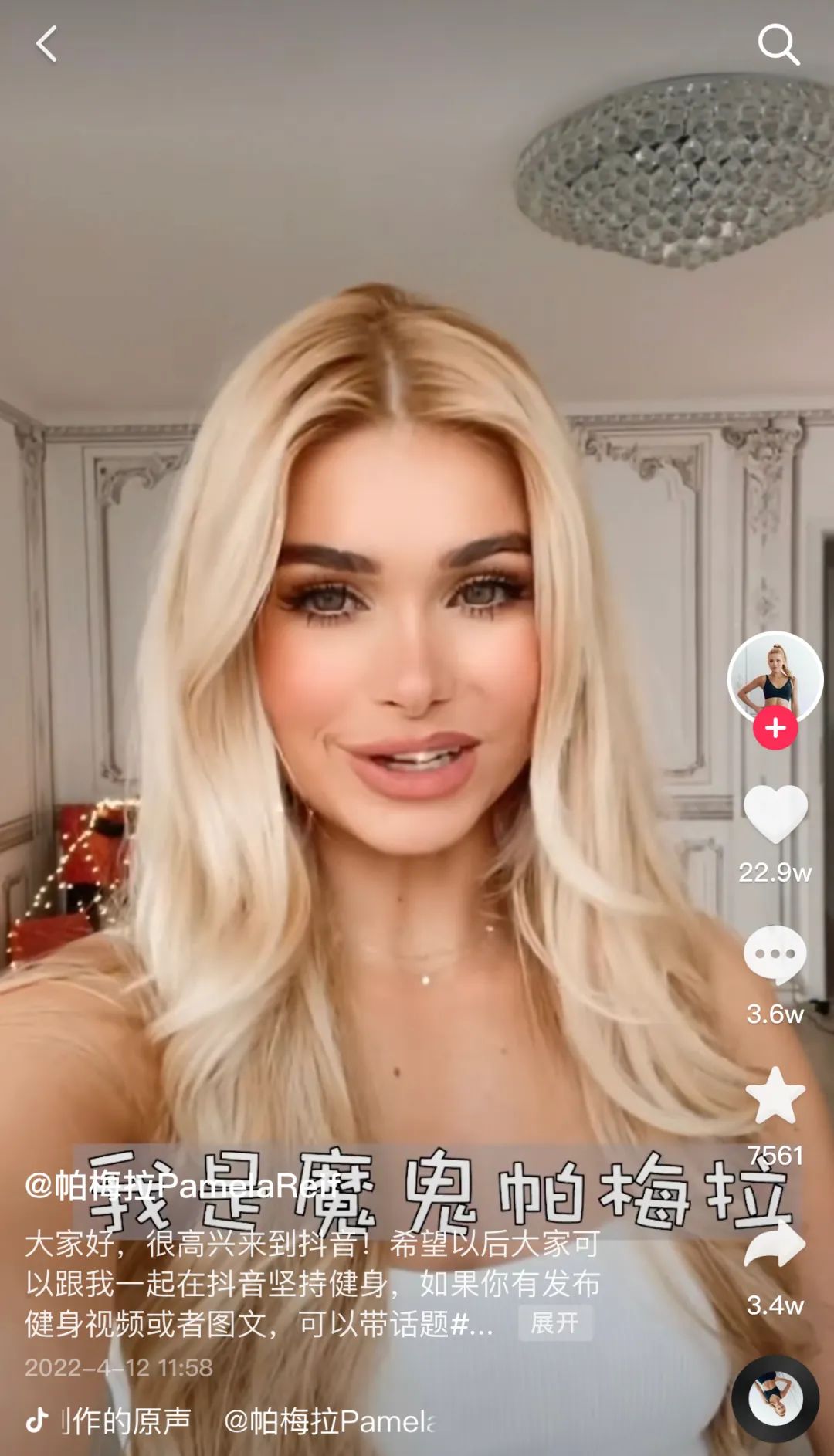Open the creator's profile avatar
Viewport: 834px width, 1456px height.
(x=775, y=678)
